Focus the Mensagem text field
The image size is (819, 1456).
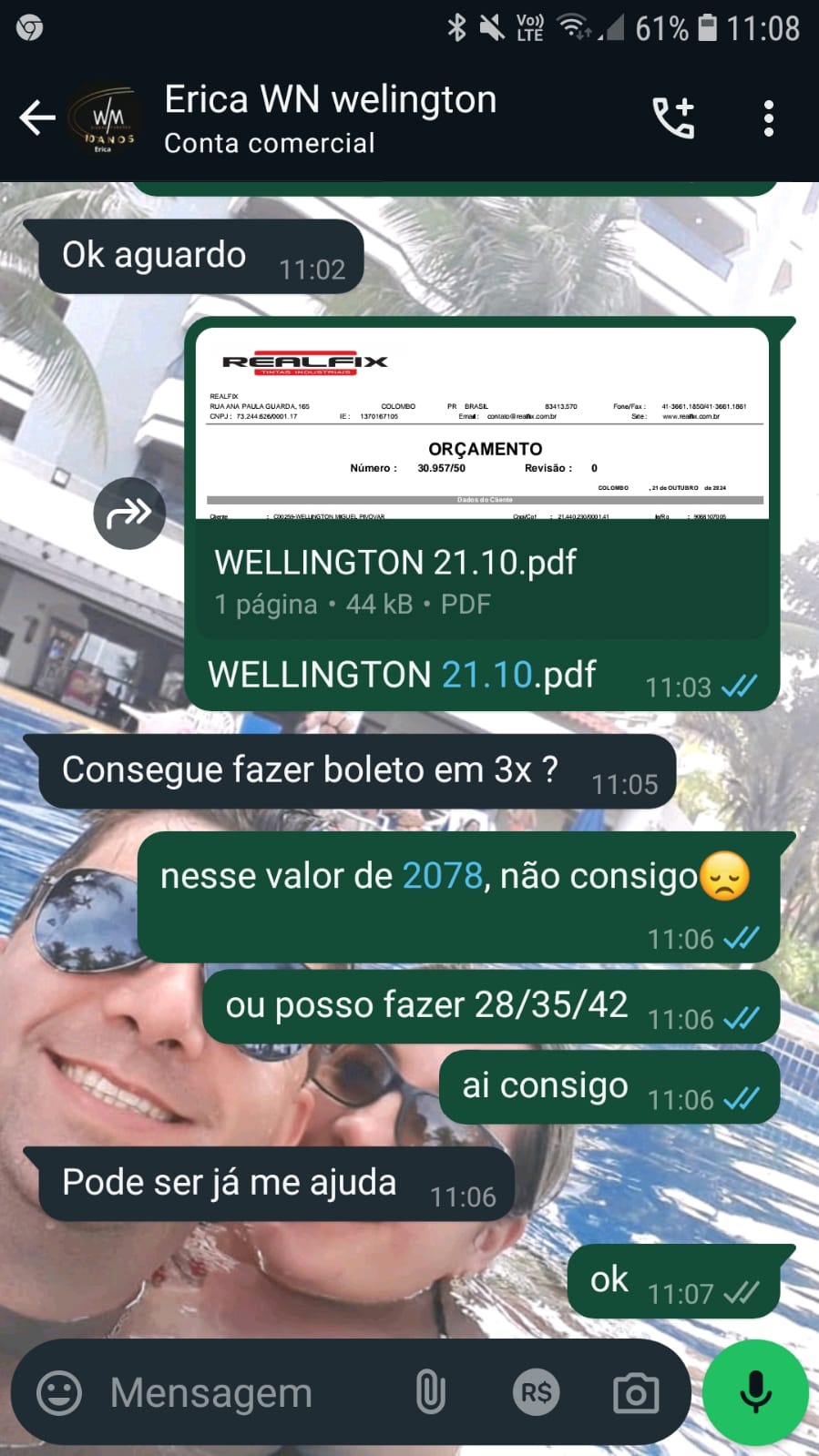tap(246, 1393)
